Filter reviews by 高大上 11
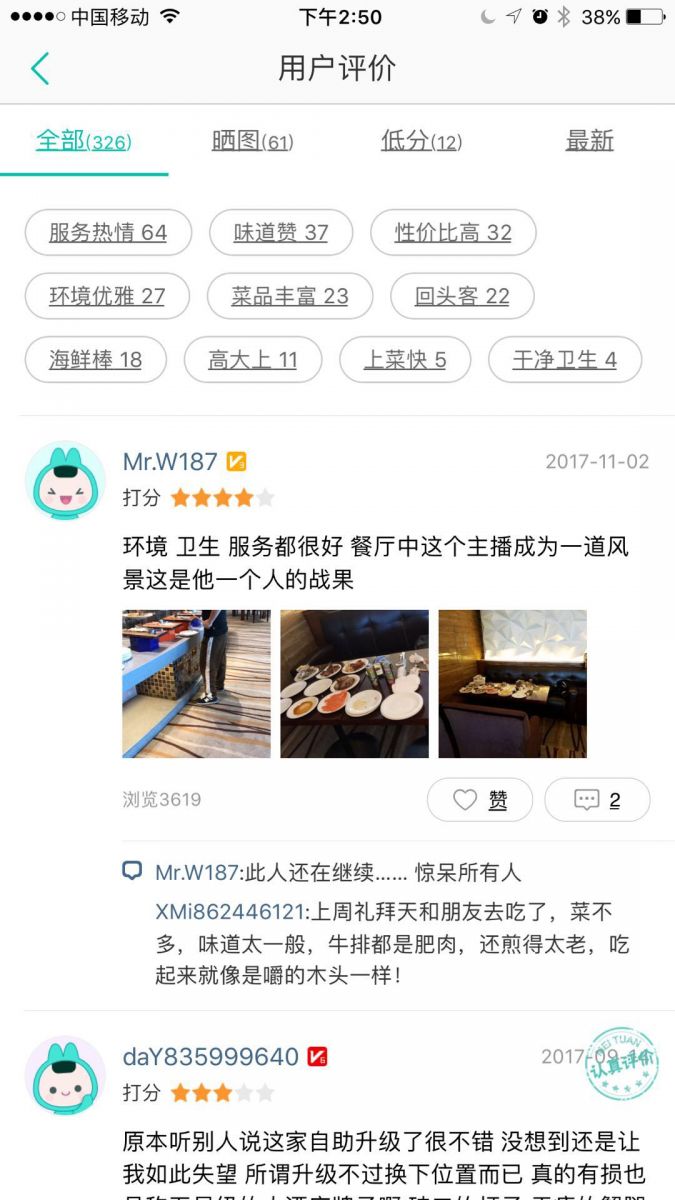The width and height of the screenshot is (675, 1200). tap(253, 360)
